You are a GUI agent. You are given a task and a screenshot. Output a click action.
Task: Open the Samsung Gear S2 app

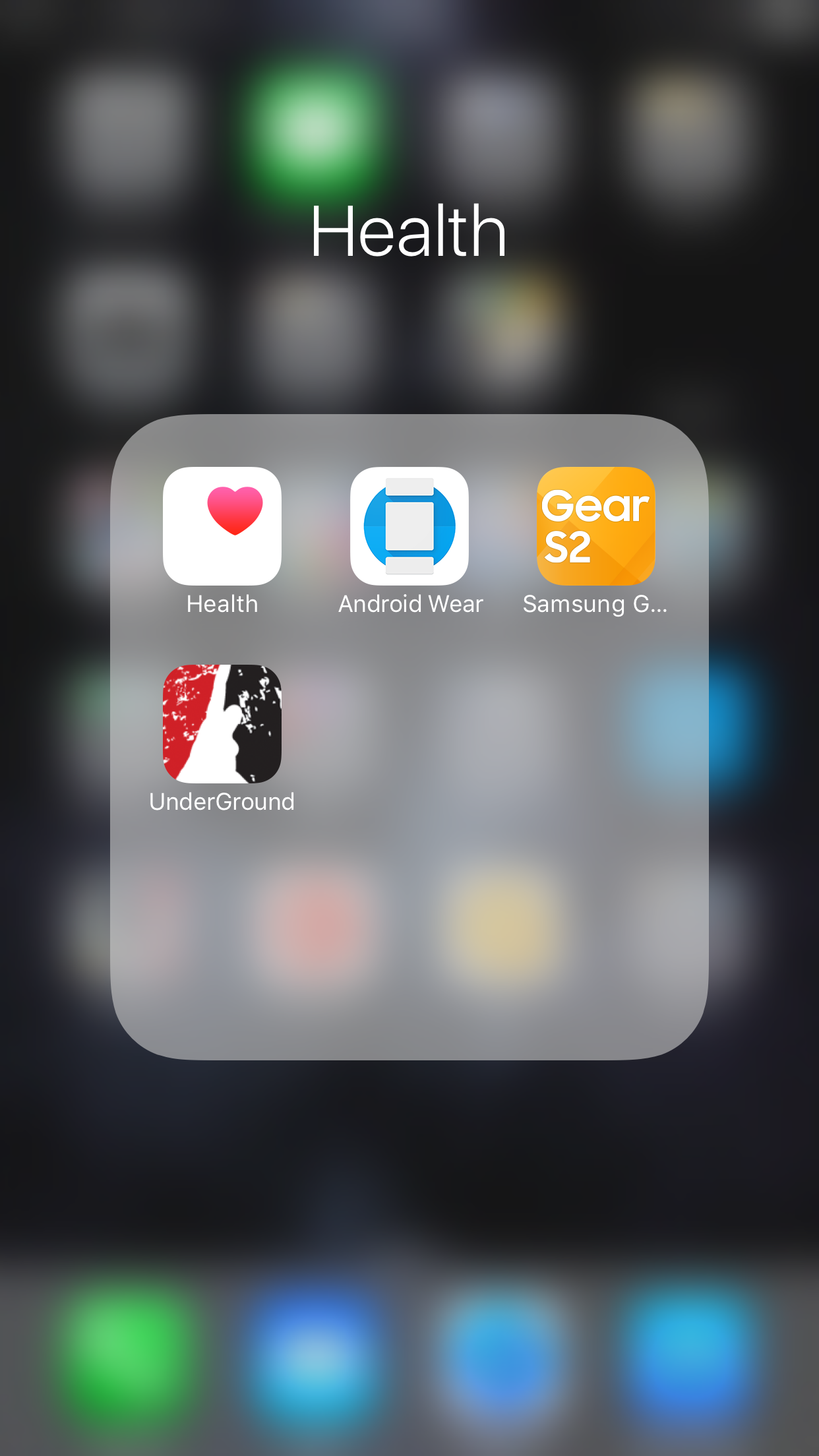point(596,526)
